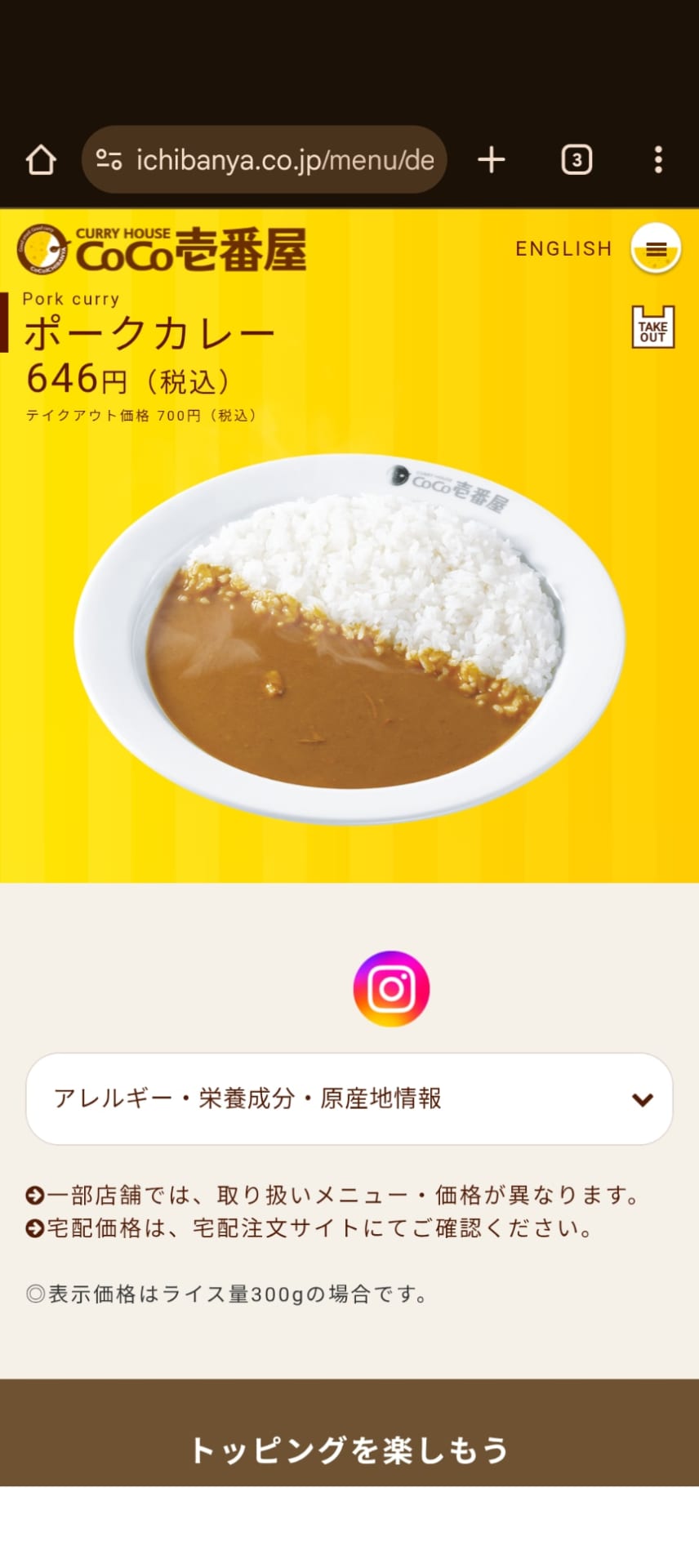This screenshot has width=699, height=1568.
Task: Go to the browser home page
Action: click(41, 160)
